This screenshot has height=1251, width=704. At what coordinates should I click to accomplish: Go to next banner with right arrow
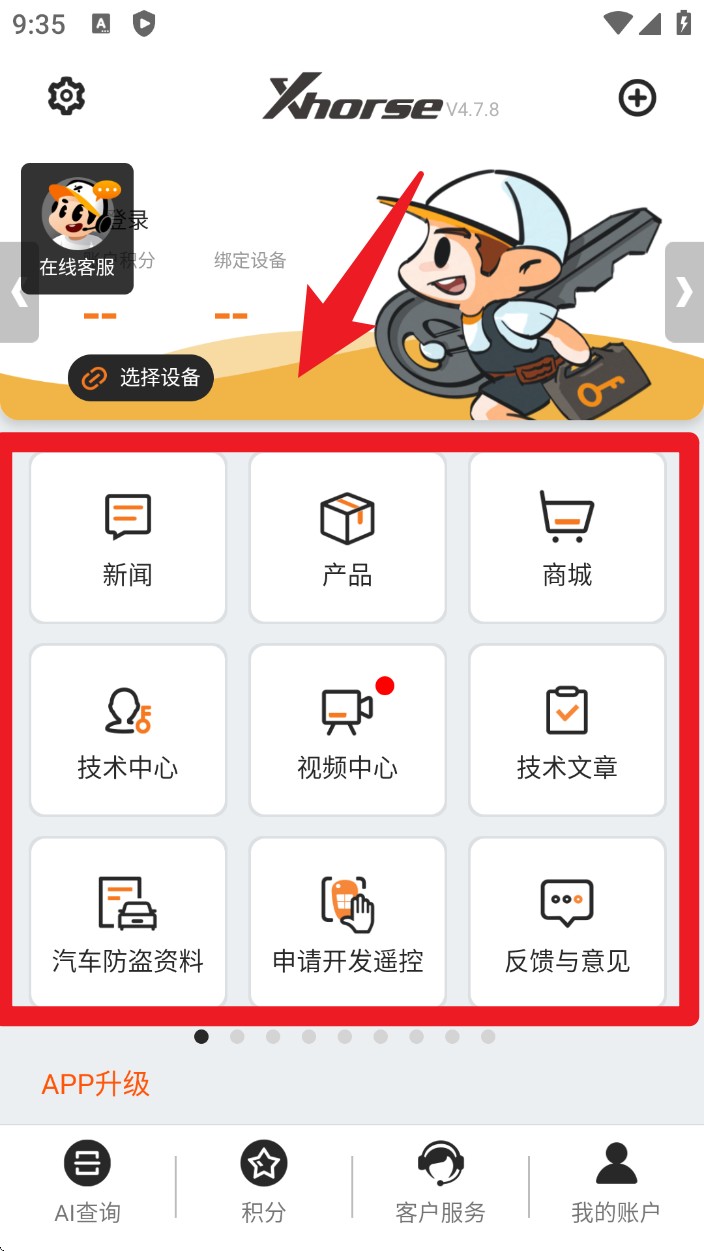684,292
